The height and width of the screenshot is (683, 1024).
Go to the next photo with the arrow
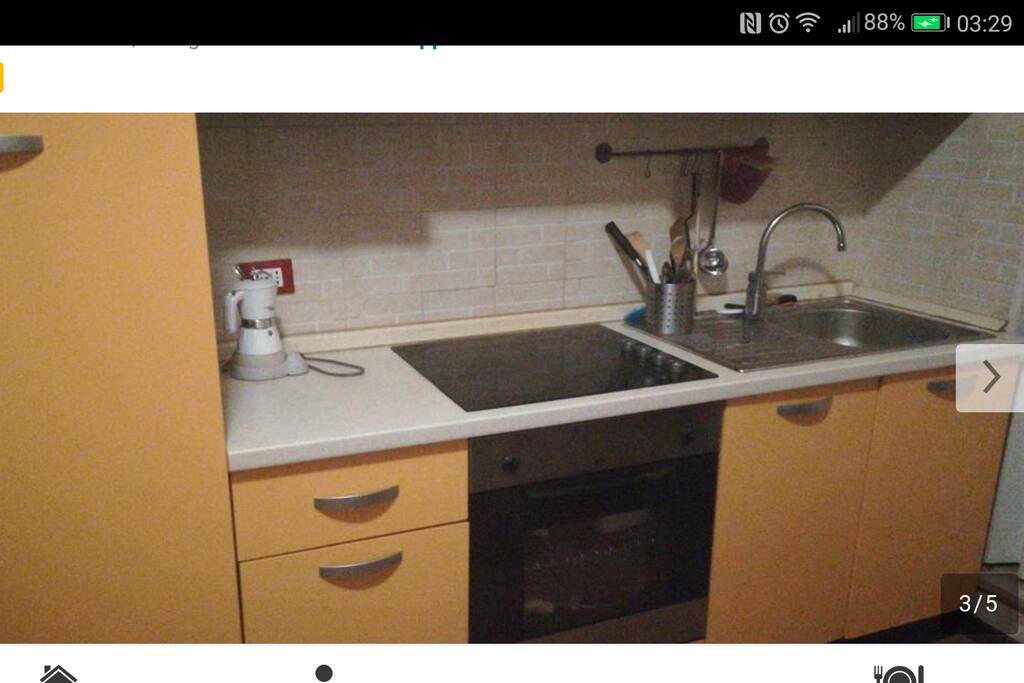click(990, 377)
